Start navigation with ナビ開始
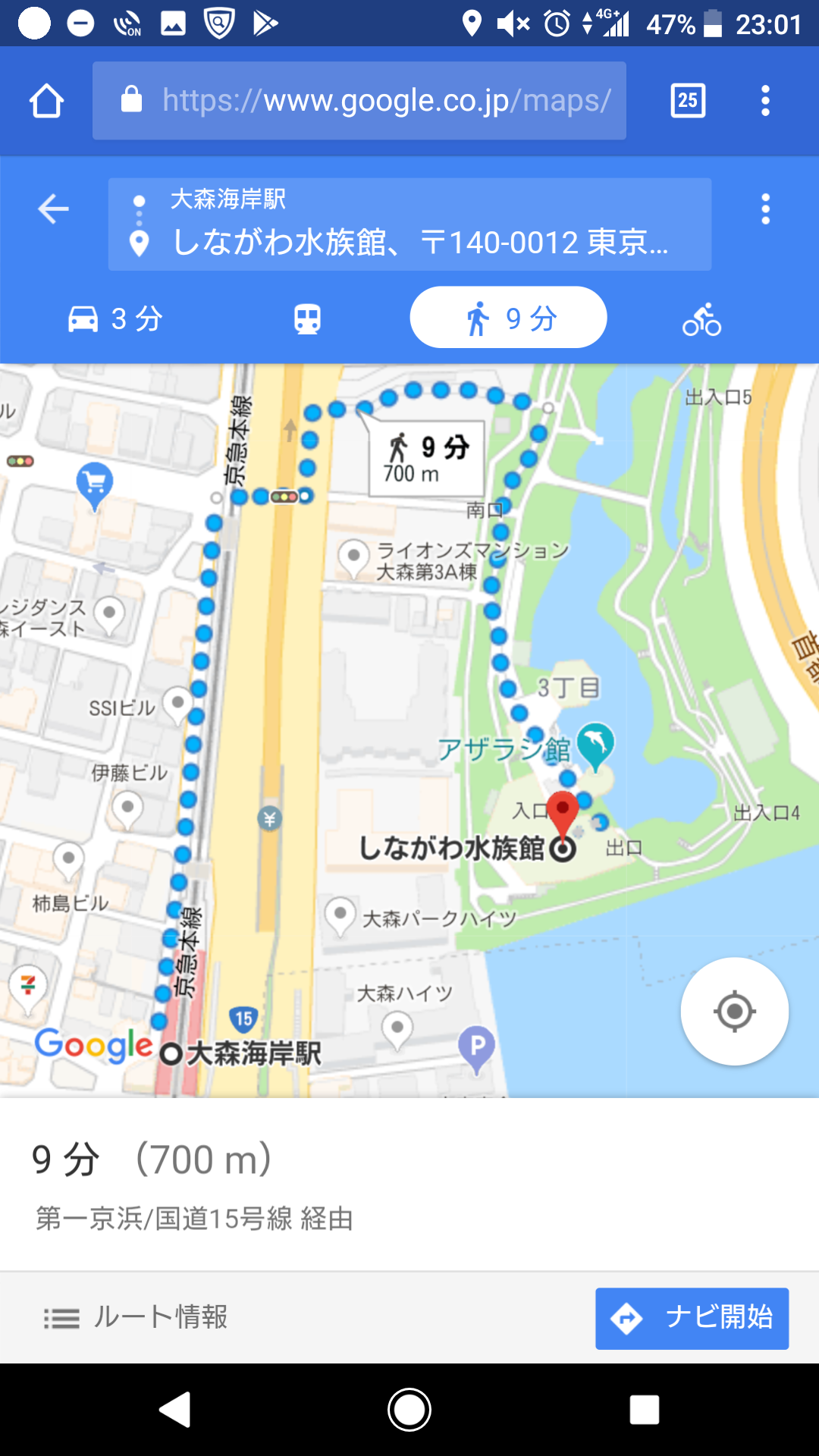This screenshot has width=819, height=1456. pos(692,1318)
